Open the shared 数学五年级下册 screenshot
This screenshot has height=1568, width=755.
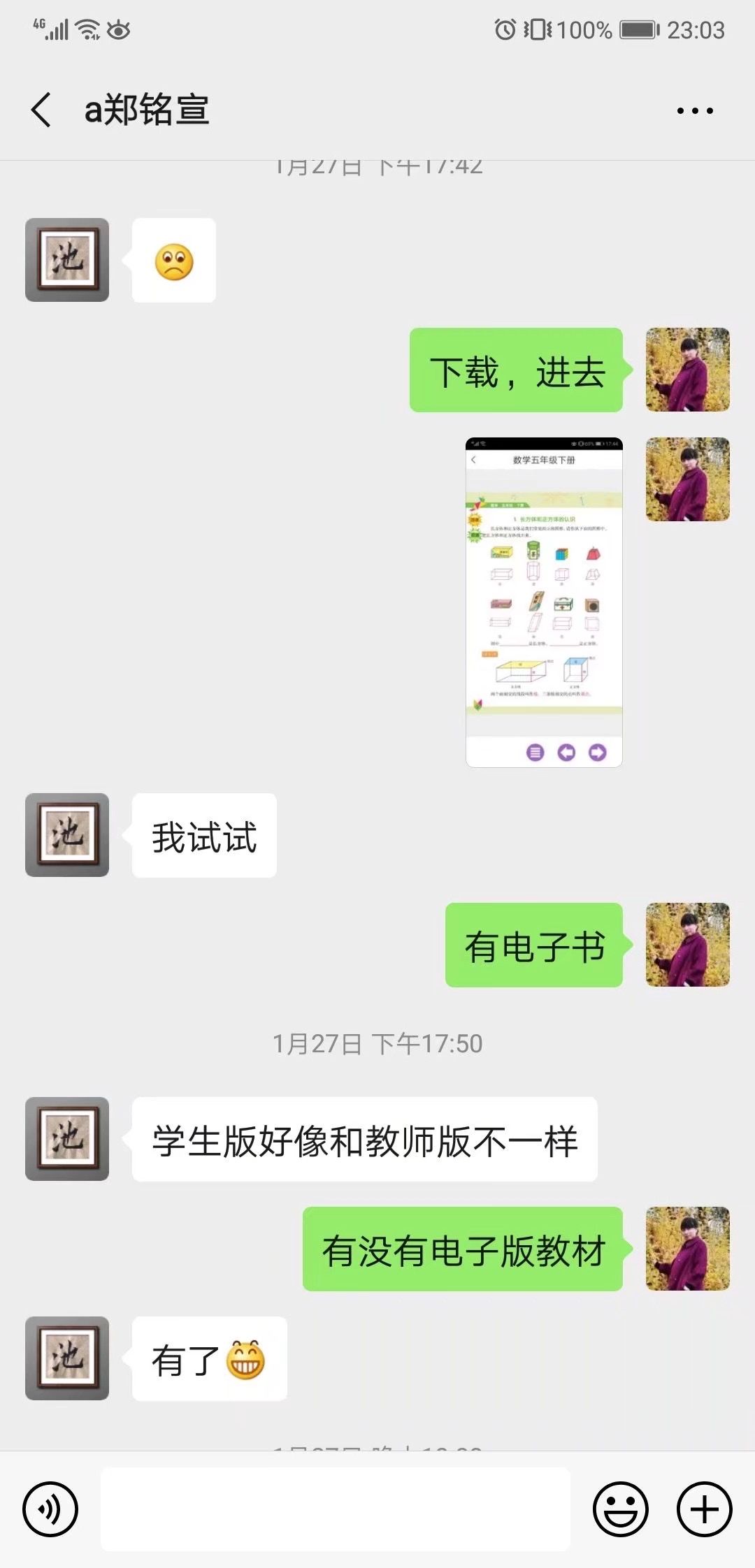point(544,602)
